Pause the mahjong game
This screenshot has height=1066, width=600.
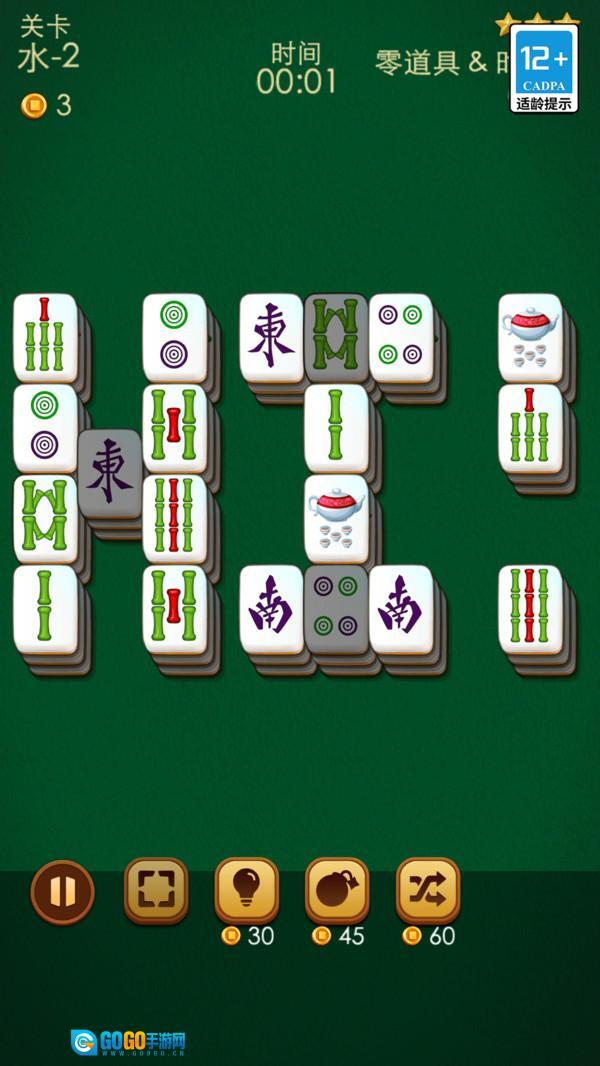63,891
